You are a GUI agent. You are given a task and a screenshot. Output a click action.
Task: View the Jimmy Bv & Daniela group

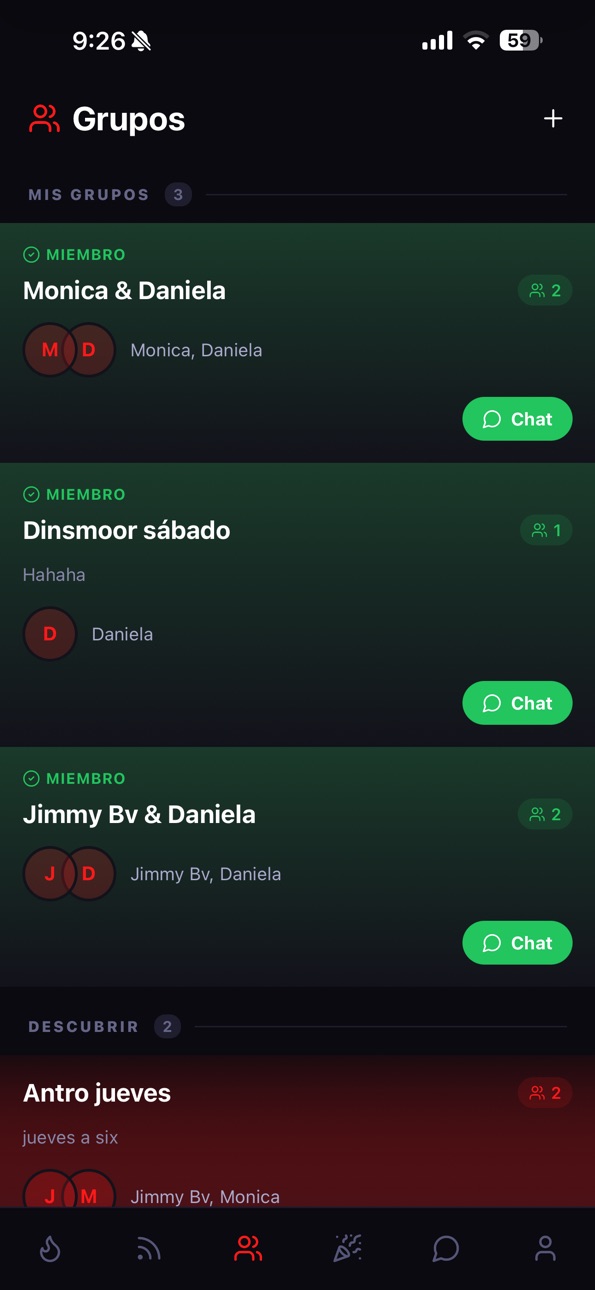point(297,866)
